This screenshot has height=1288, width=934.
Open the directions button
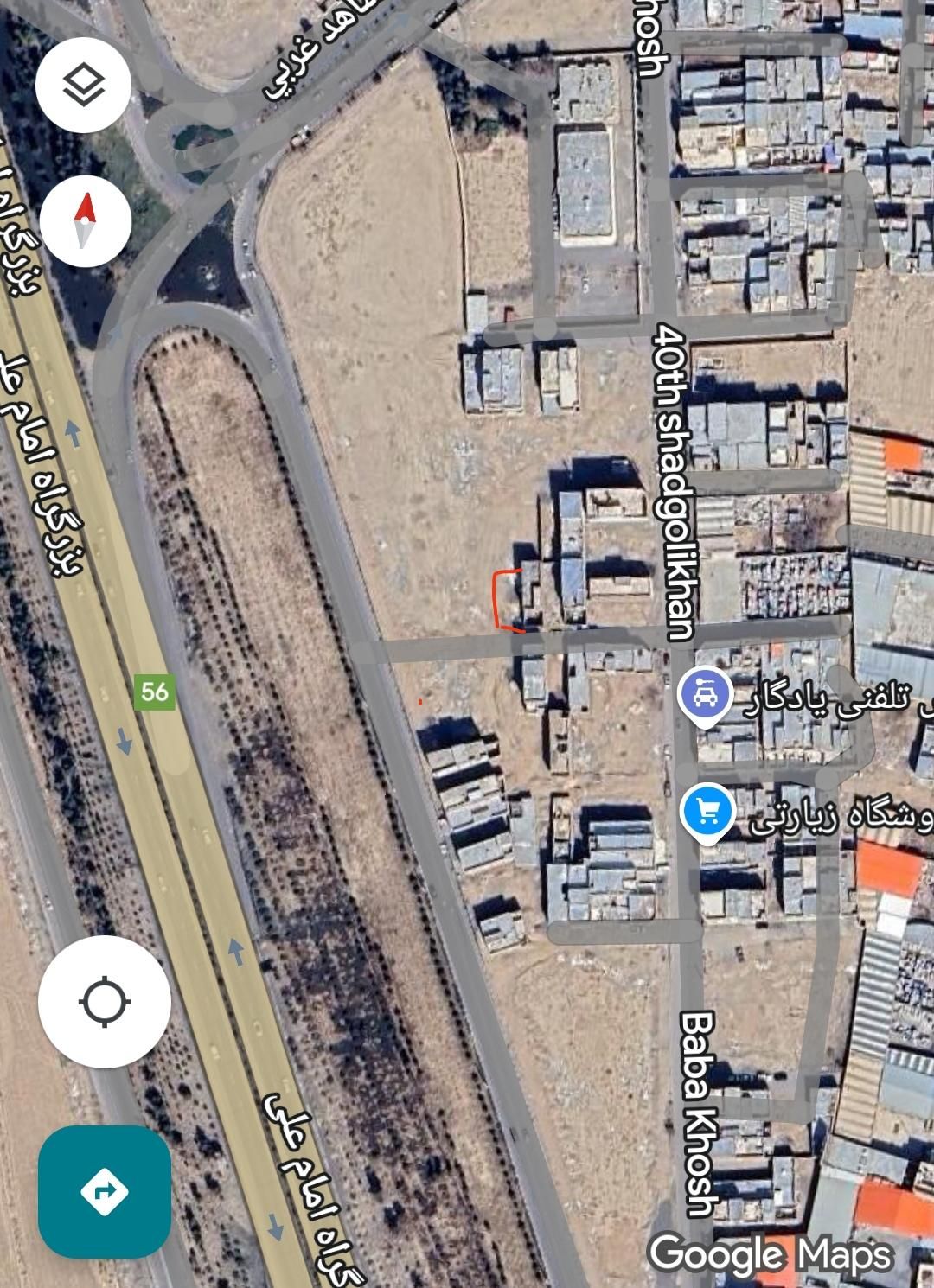(105, 1191)
